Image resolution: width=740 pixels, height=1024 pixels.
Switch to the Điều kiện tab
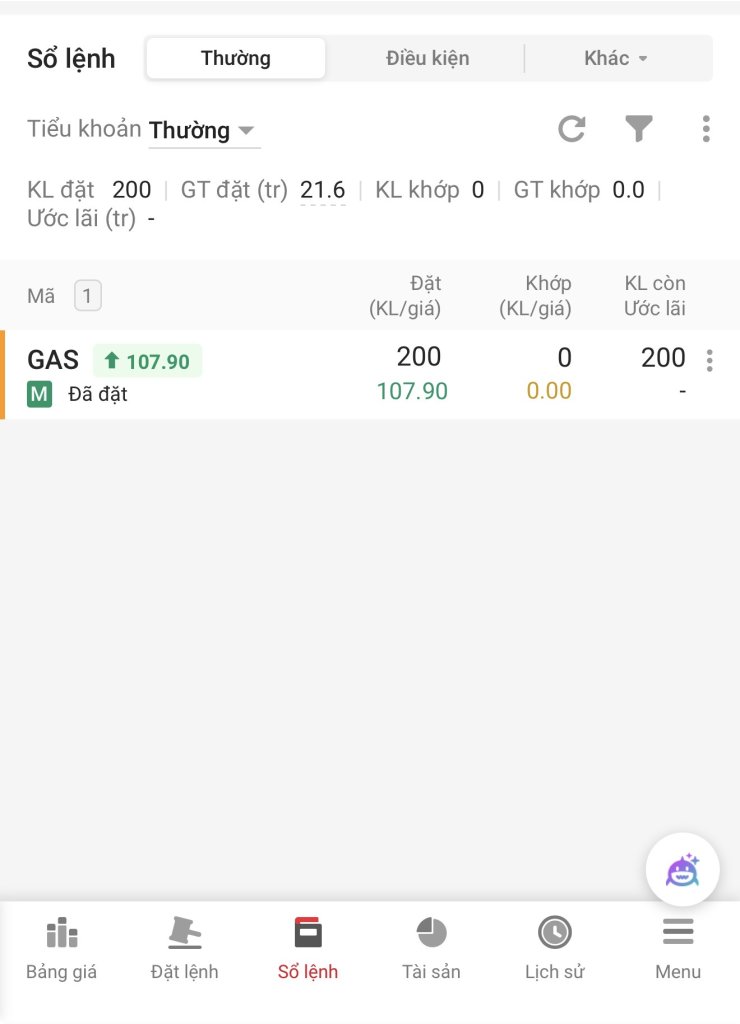pos(427,58)
